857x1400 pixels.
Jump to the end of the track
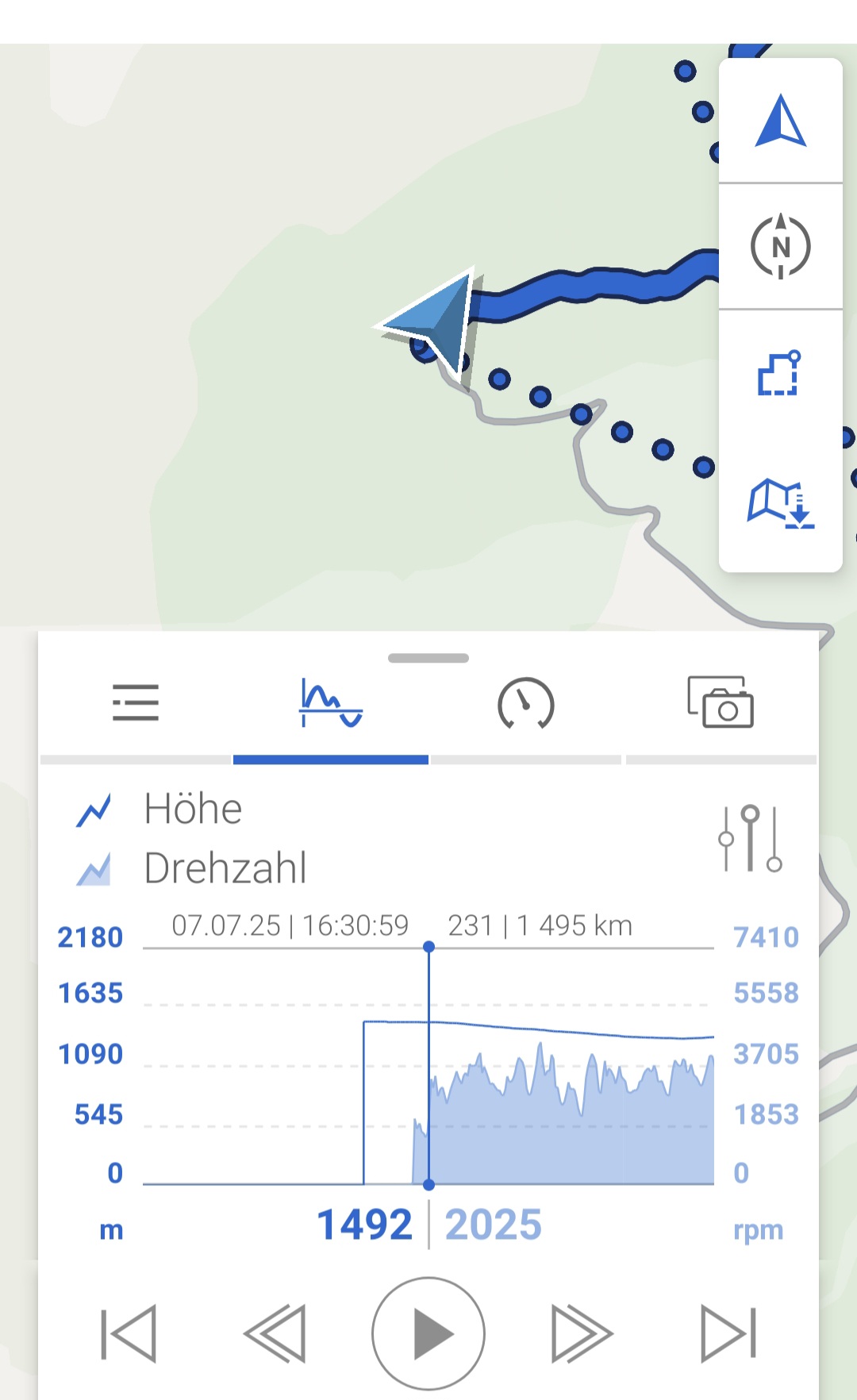coord(728,1333)
